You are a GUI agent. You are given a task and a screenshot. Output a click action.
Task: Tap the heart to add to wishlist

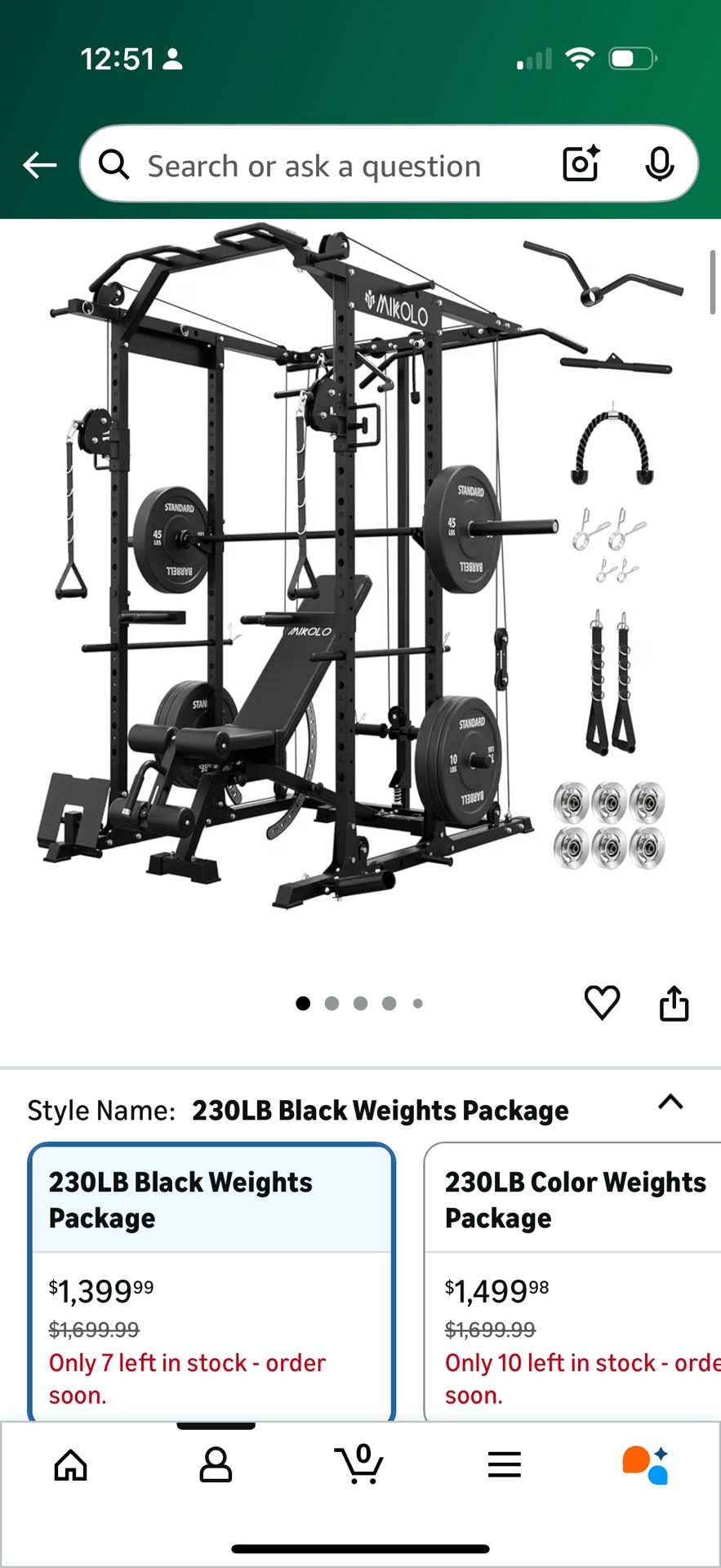pyautogui.click(x=603, y=1003)
